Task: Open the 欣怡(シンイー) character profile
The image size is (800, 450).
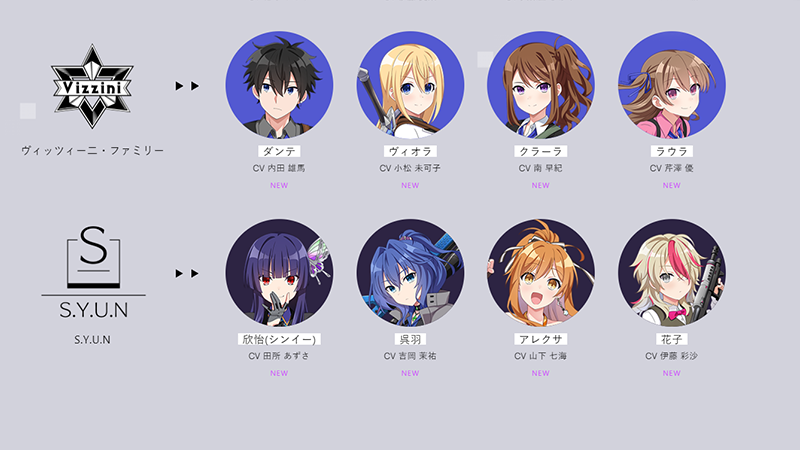Action: [279, 273]
